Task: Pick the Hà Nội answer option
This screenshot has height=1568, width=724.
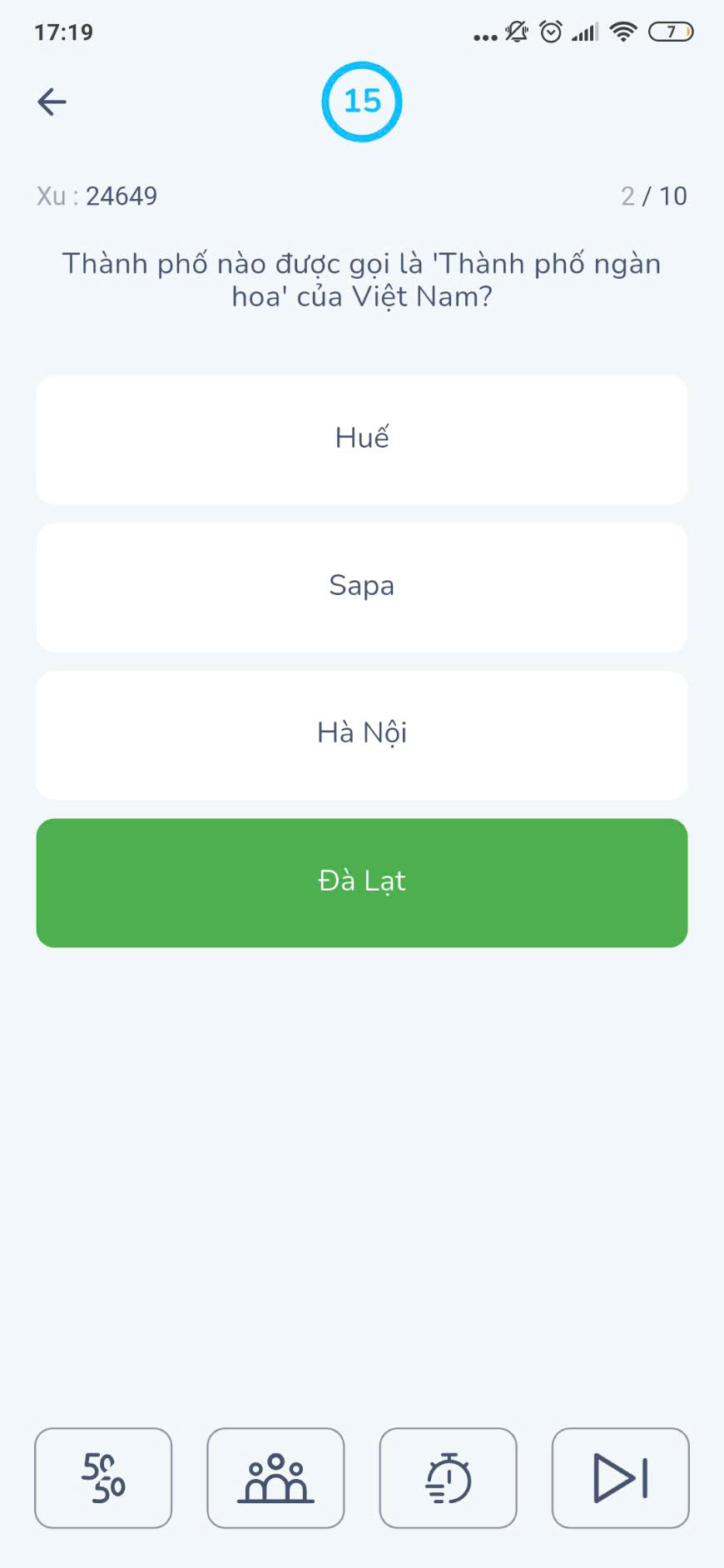Action: point(362,736)
